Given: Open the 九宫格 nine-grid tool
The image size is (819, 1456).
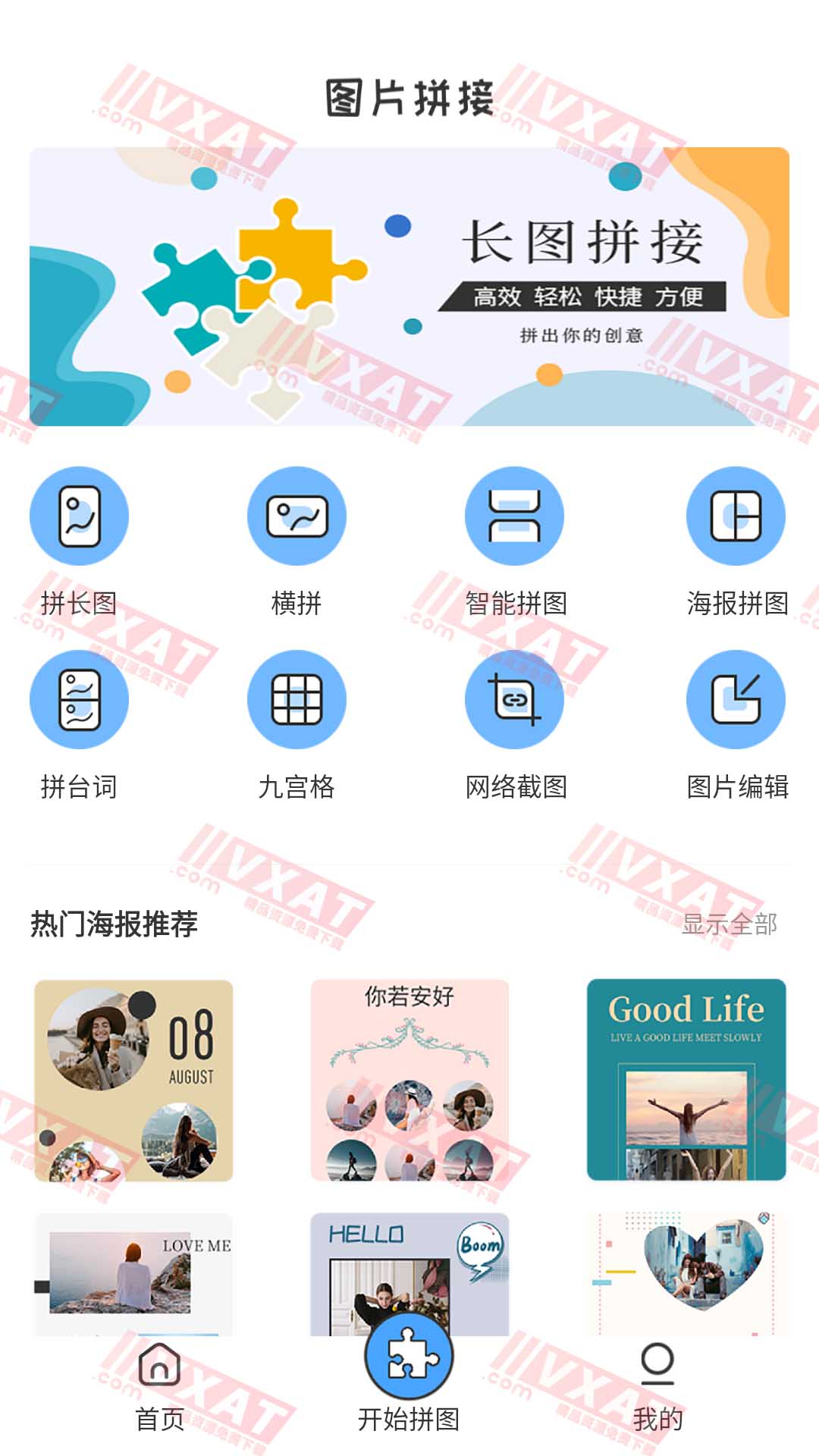Looking at the screenshot, I should [297, 700].
